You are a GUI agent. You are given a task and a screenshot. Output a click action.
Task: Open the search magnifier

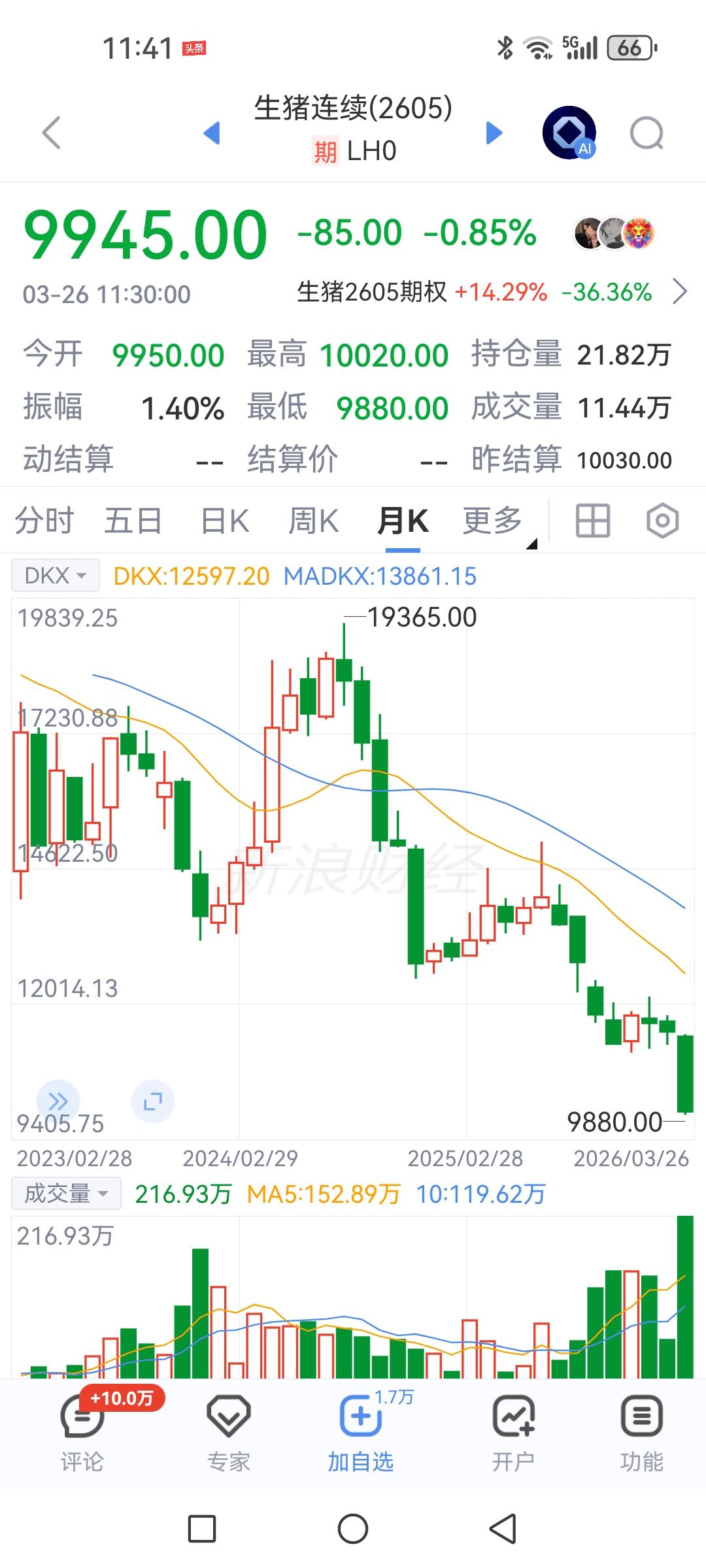point(646,134)
